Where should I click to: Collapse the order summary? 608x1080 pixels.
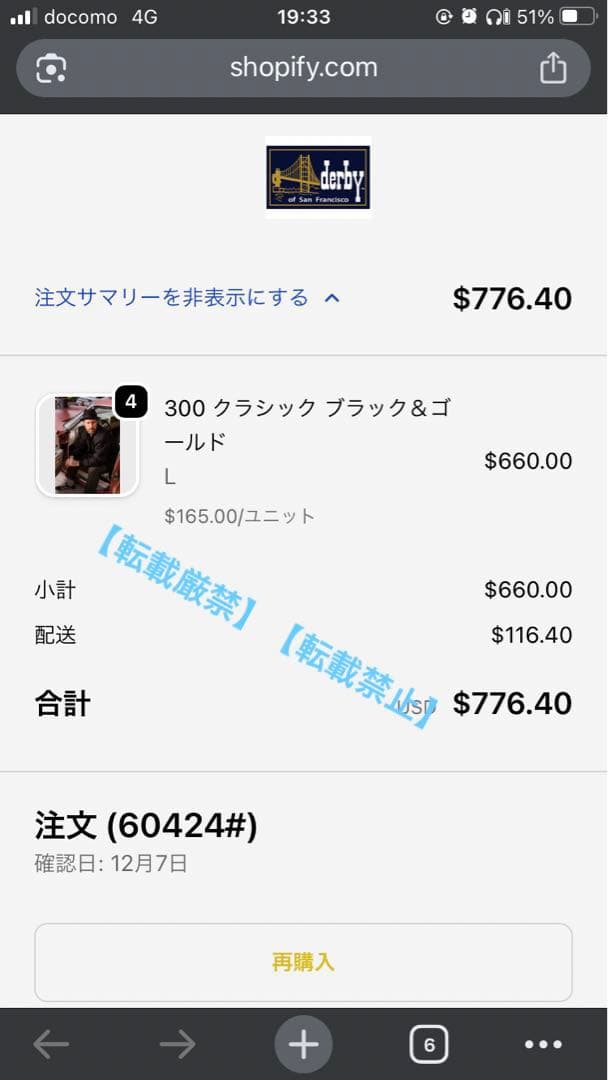(187, 298)
